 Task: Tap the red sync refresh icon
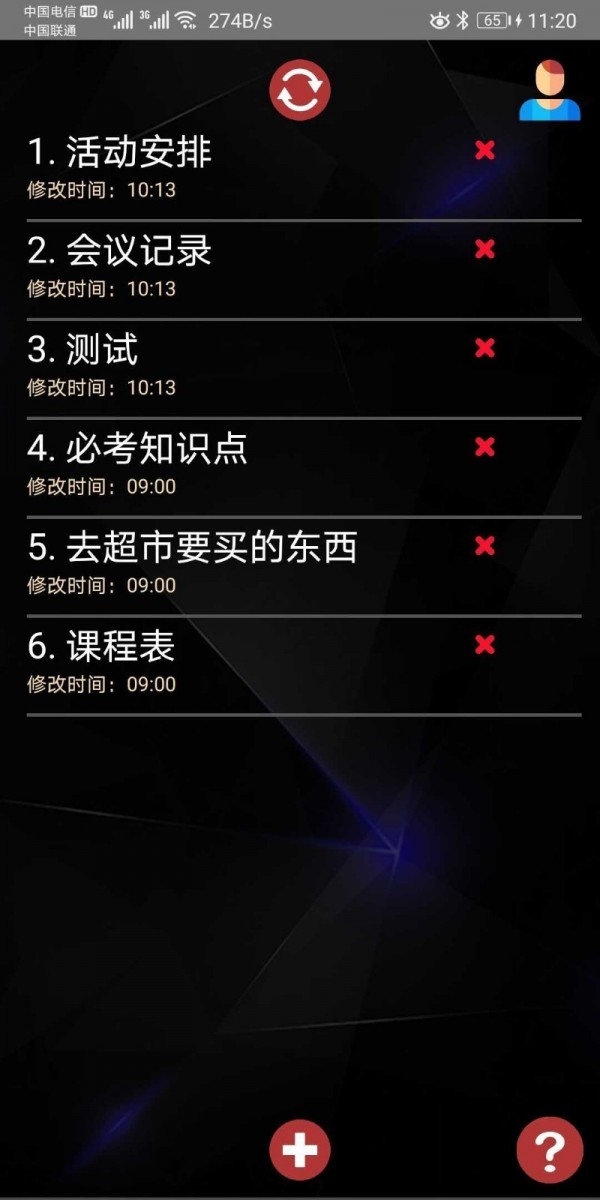point(299,90)
